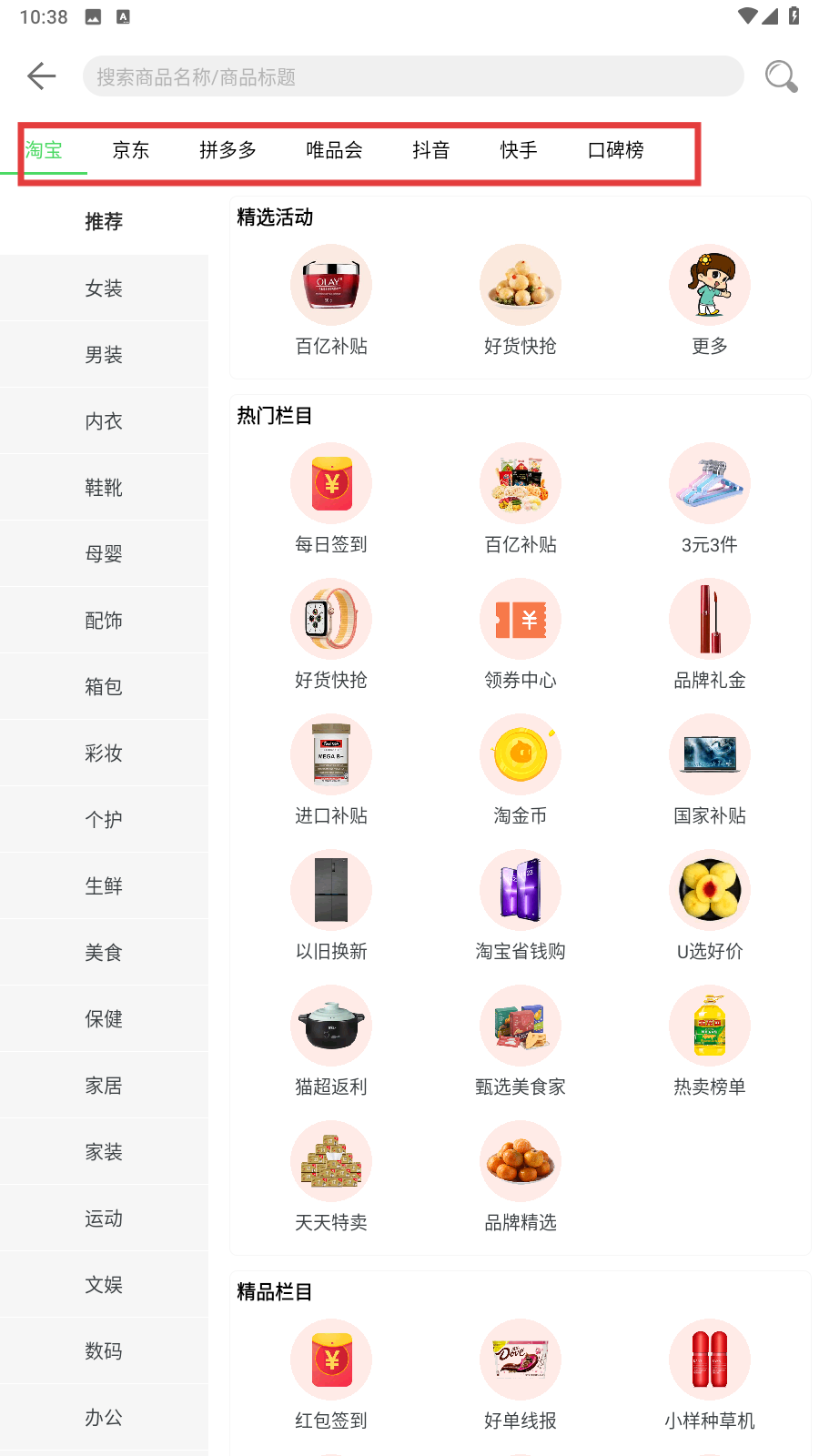Image resolution: width=819 pixels, height=1456 pixels.
Task: Open 好单线报 under 精品栏目
Action: (x=521, y=1376)
